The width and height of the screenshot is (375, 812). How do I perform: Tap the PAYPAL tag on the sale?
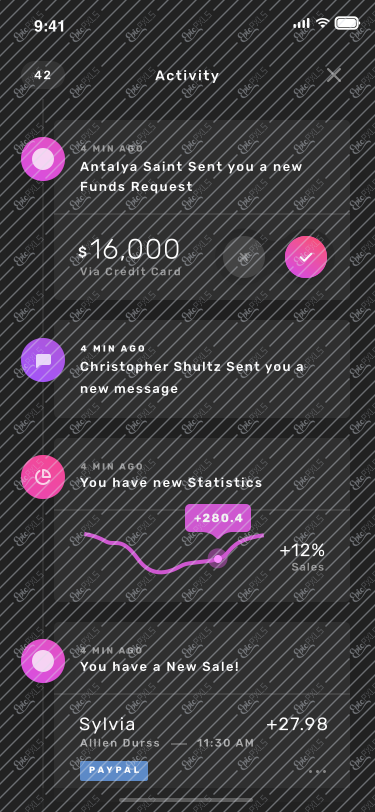coord(114,771)
